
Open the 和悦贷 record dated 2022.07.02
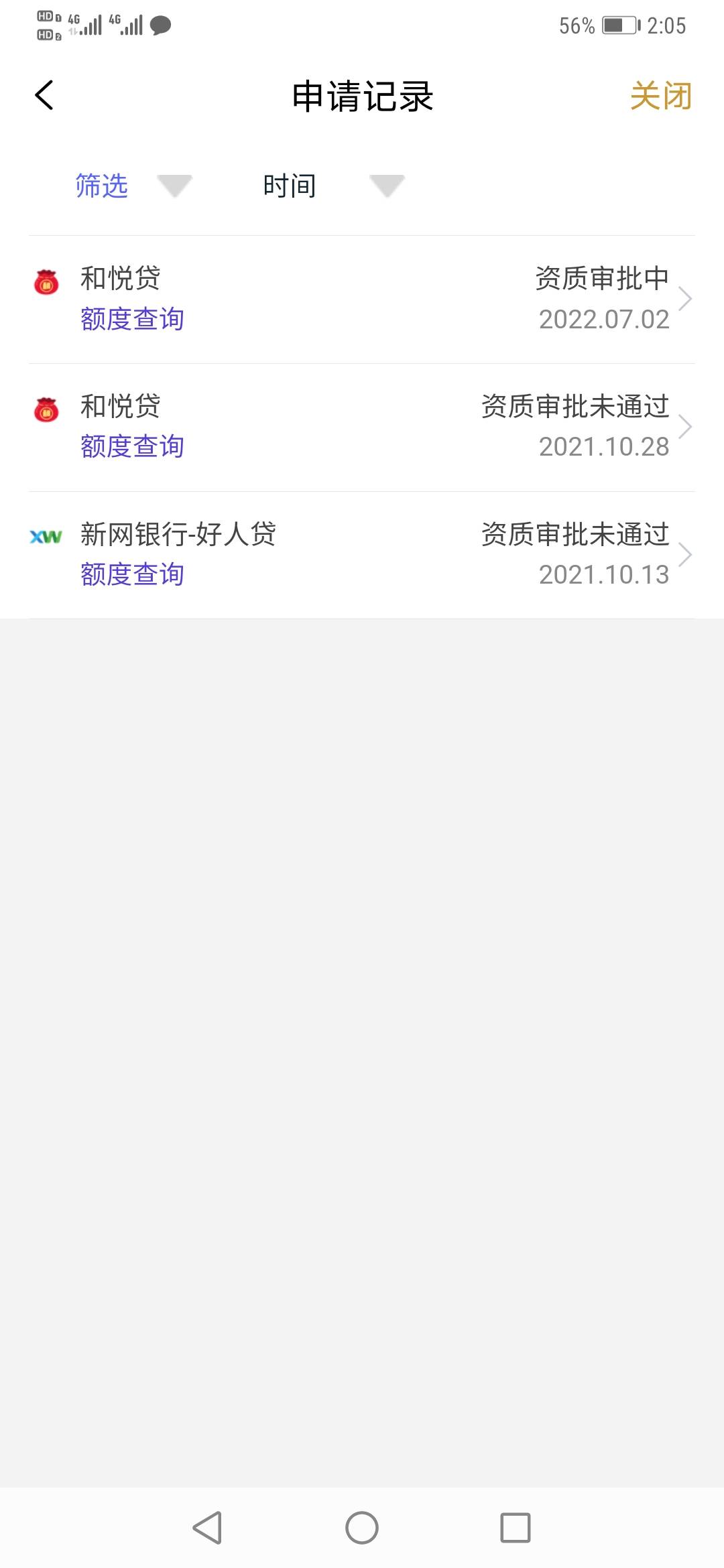click(362, 300)
